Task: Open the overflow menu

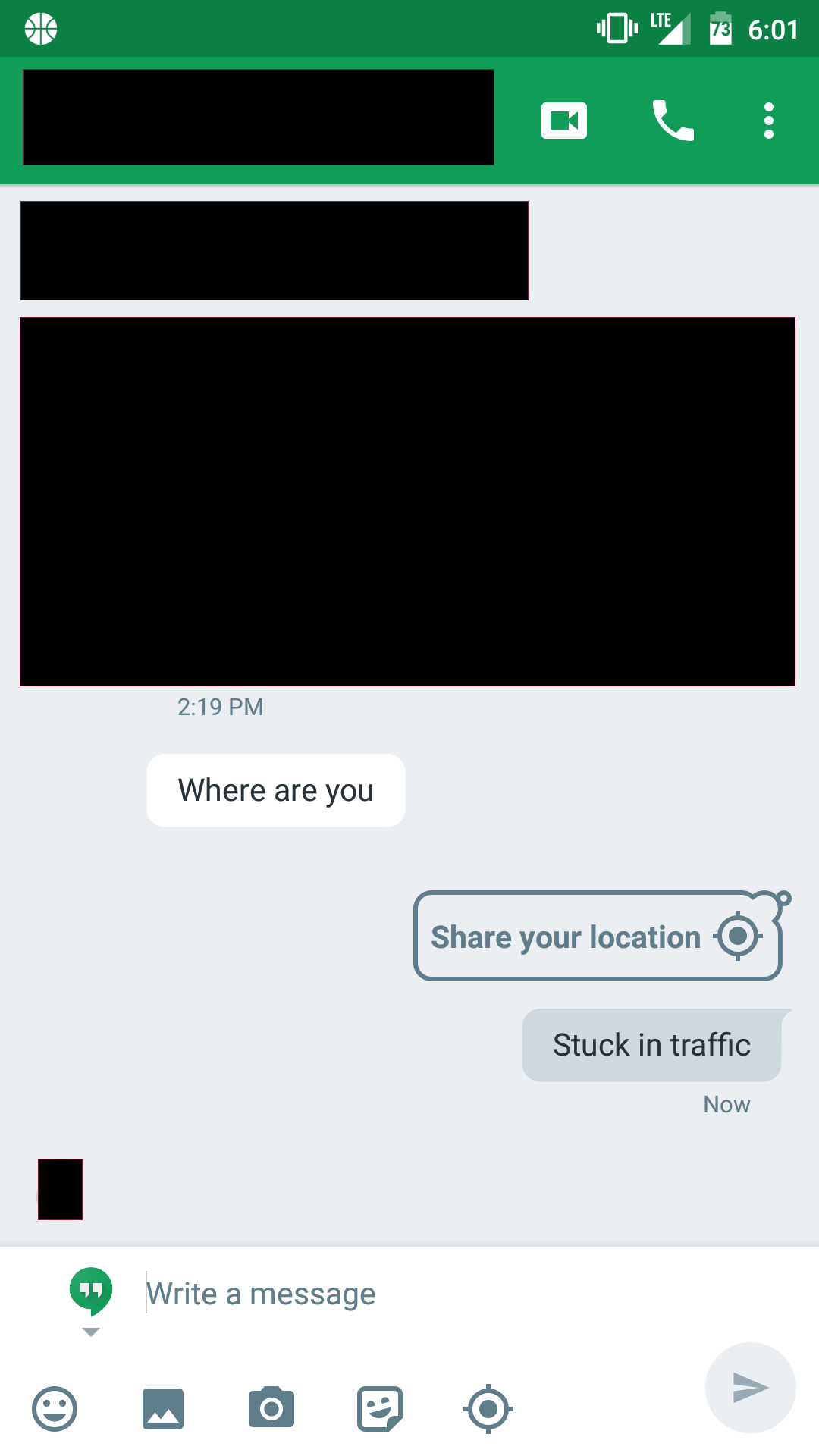Action: coord(768,121)
